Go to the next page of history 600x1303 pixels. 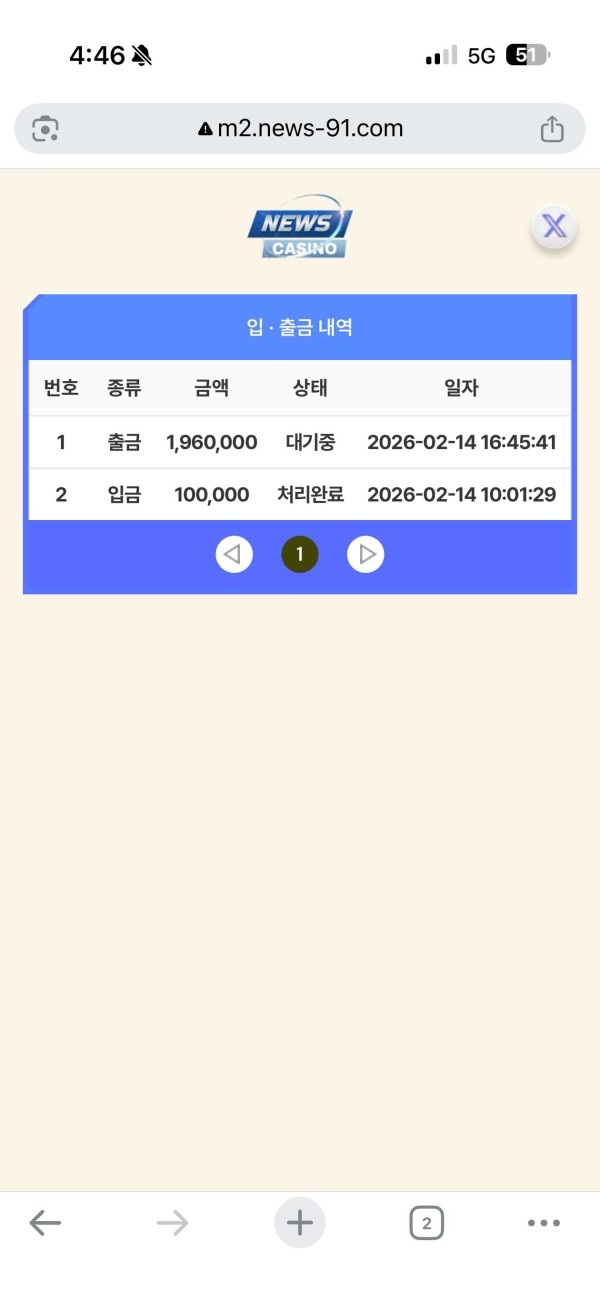tap(365, 554)
